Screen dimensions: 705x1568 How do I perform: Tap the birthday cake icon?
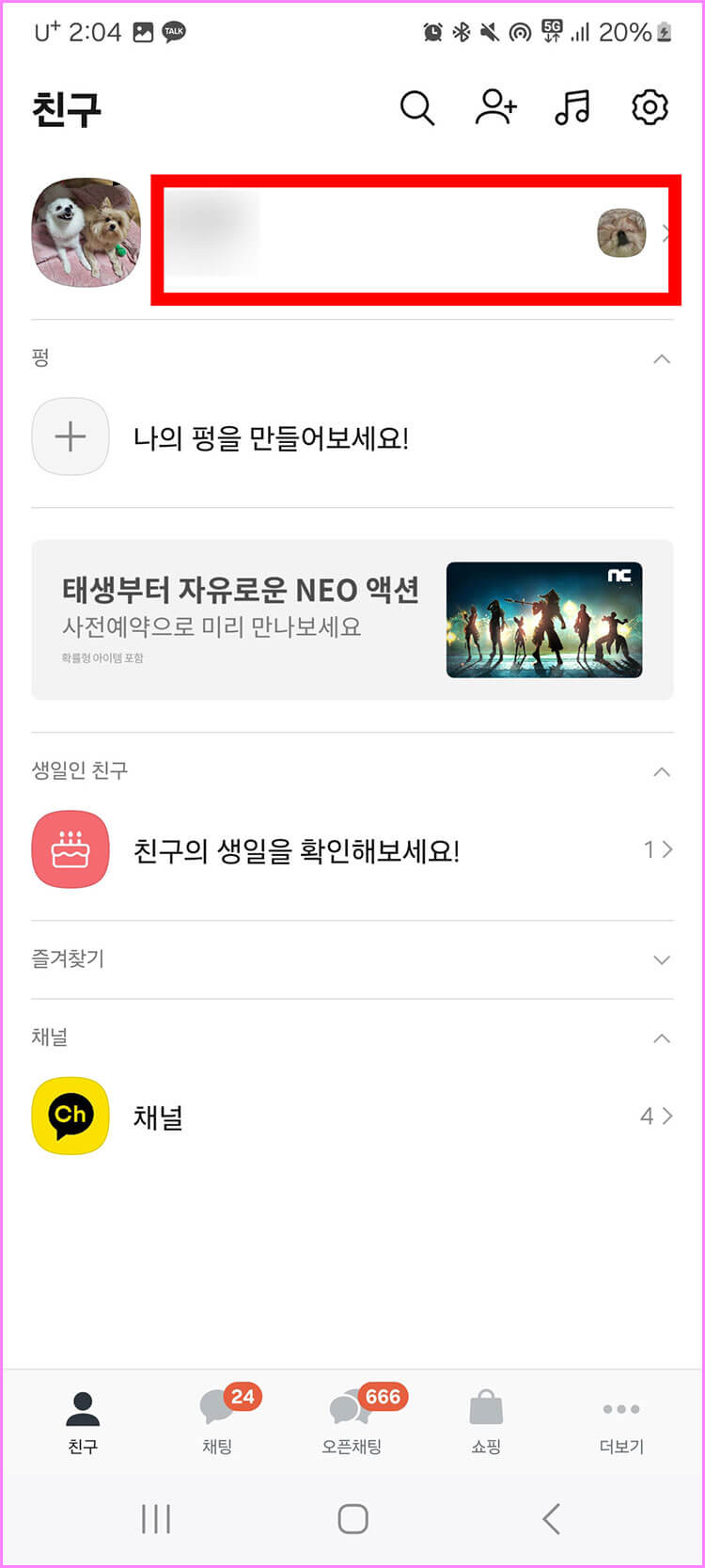point(70,848)
